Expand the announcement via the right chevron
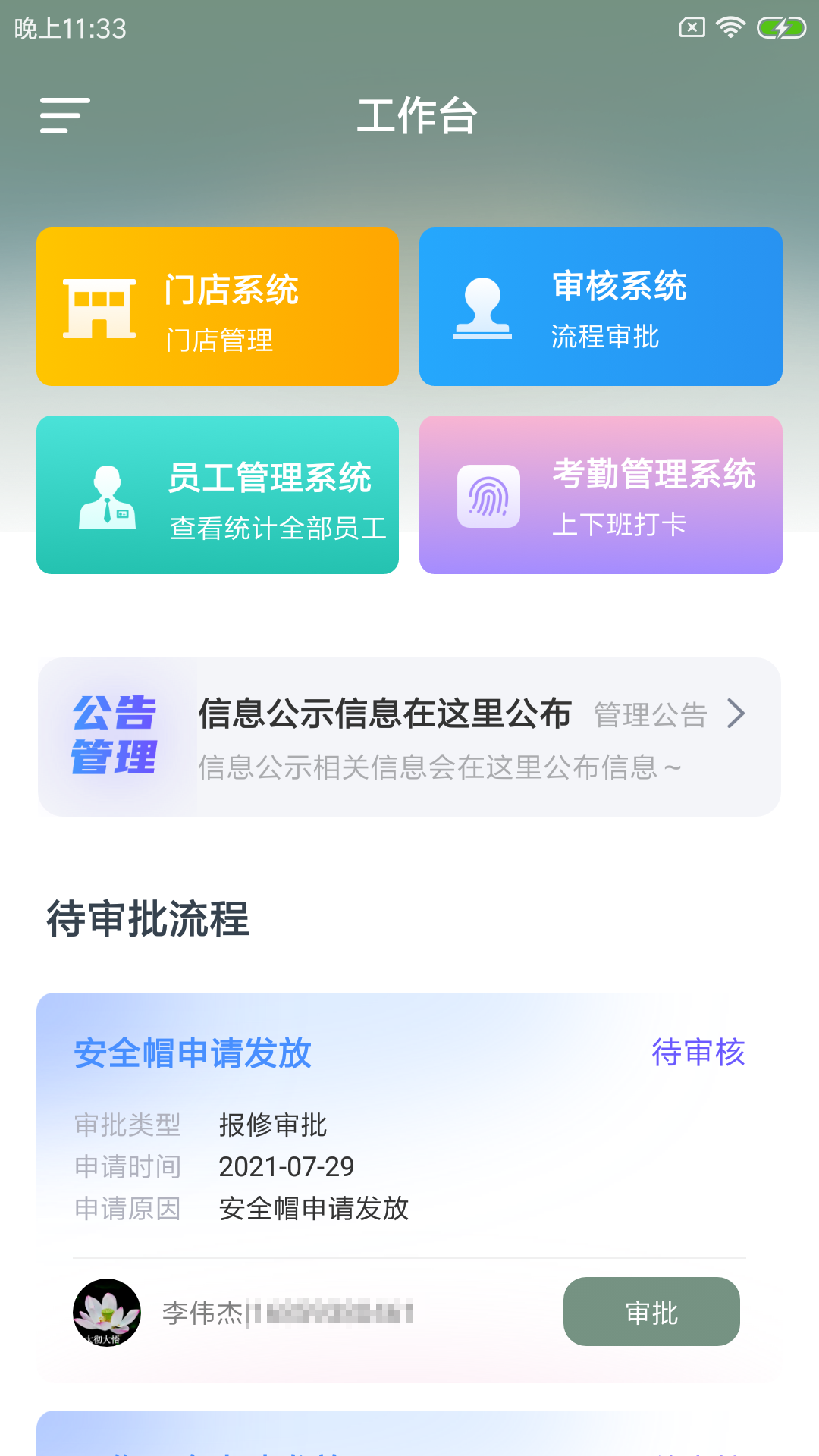 [x=735, y=714]
